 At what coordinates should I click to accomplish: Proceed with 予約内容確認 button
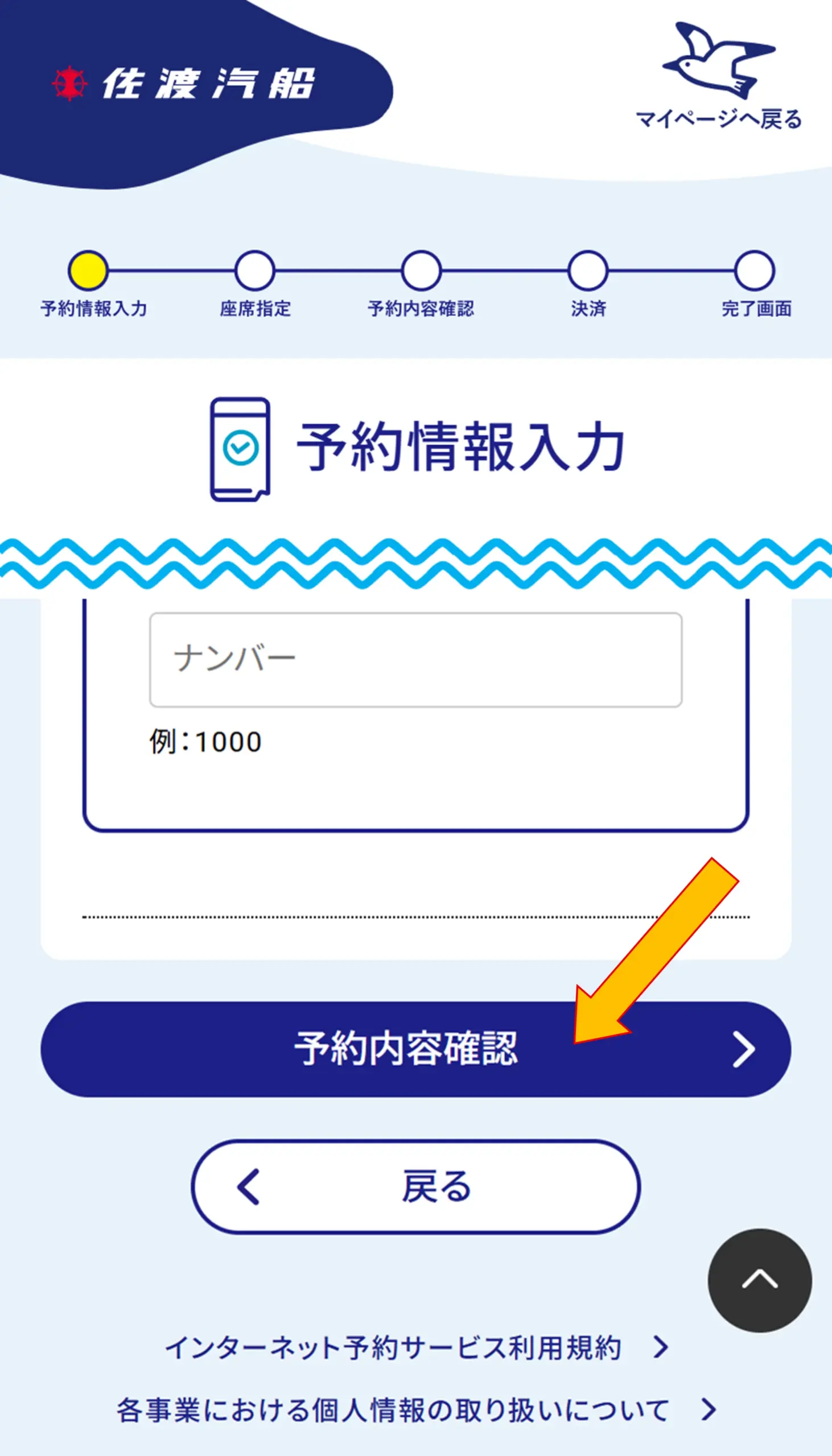(415, 1049)
